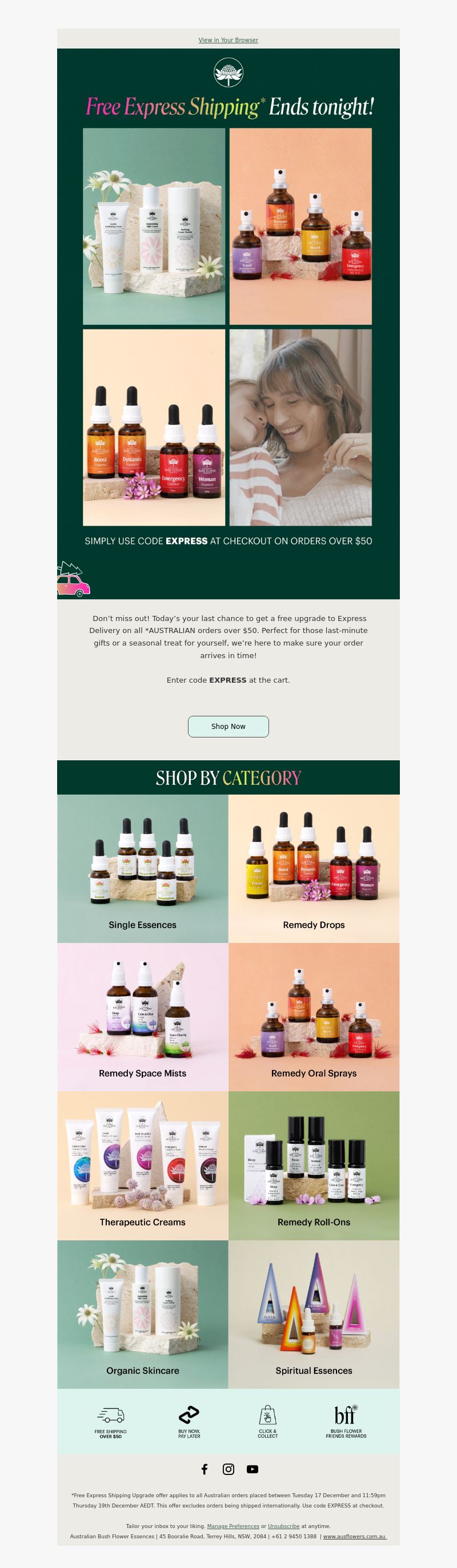Visit the Facebook page icon
The image size is (457, 1568).
point(205,1469)
